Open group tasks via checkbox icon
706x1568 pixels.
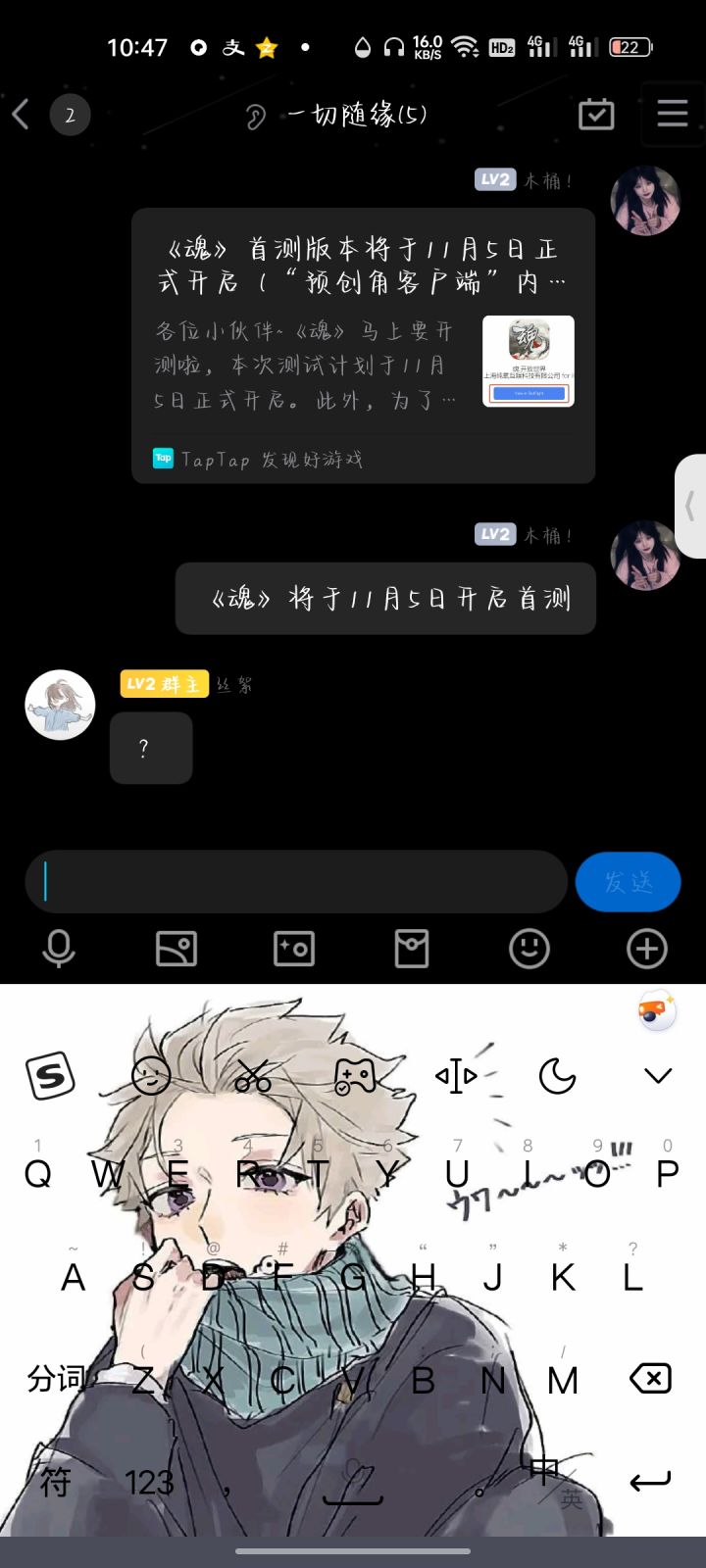pos(595,114)
